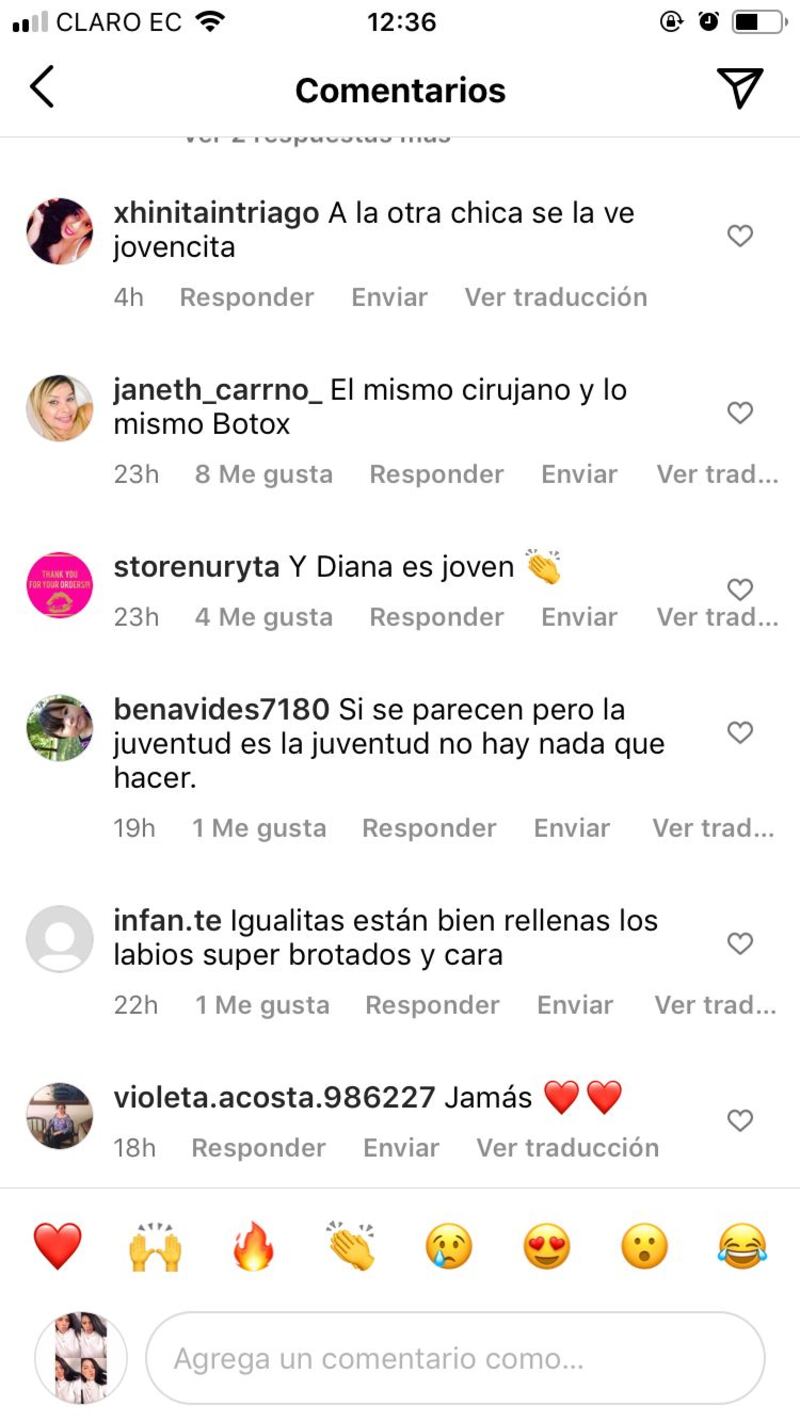
Task: Reply to benavides7180's comment
Action: tap(429, 828)
